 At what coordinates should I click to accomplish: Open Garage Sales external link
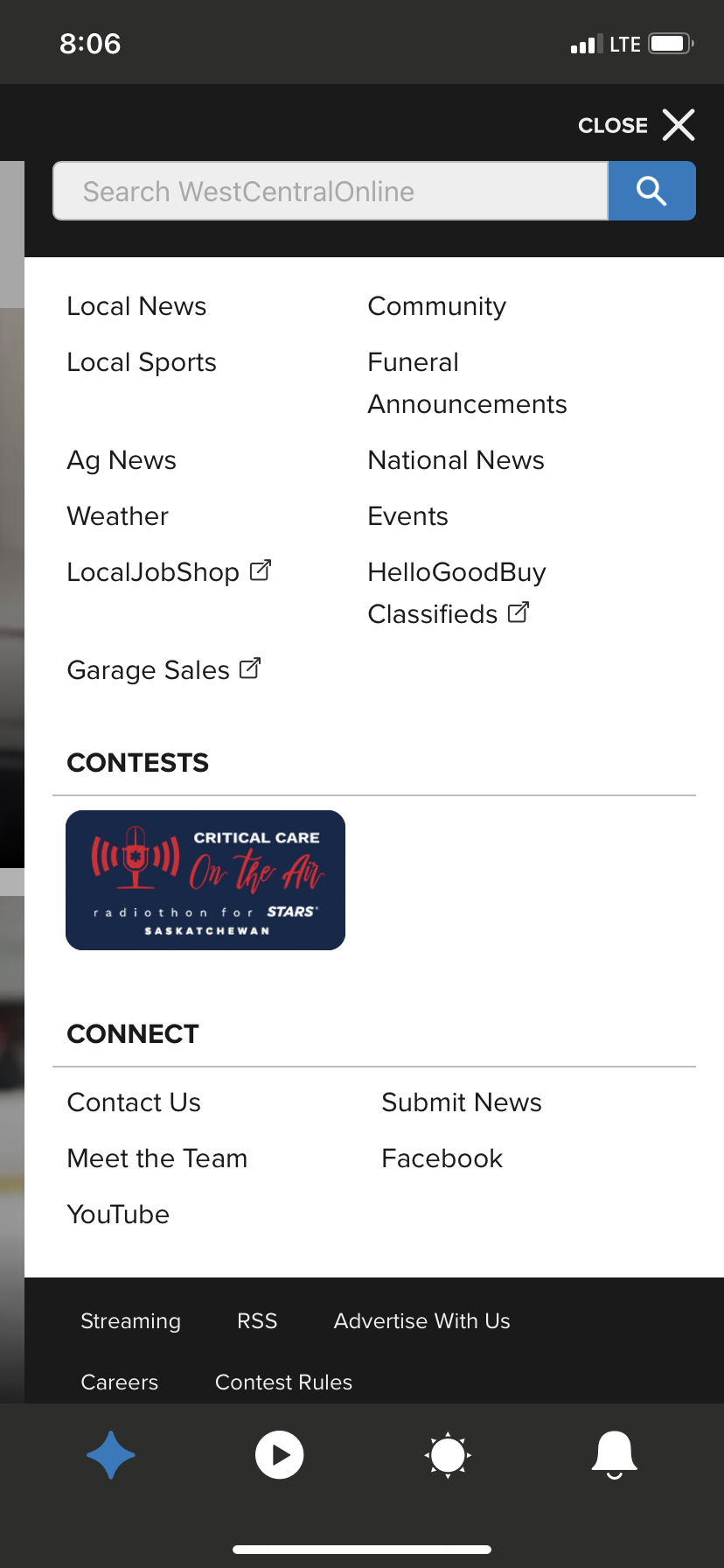pyautogui.click(x=164, y=670)
